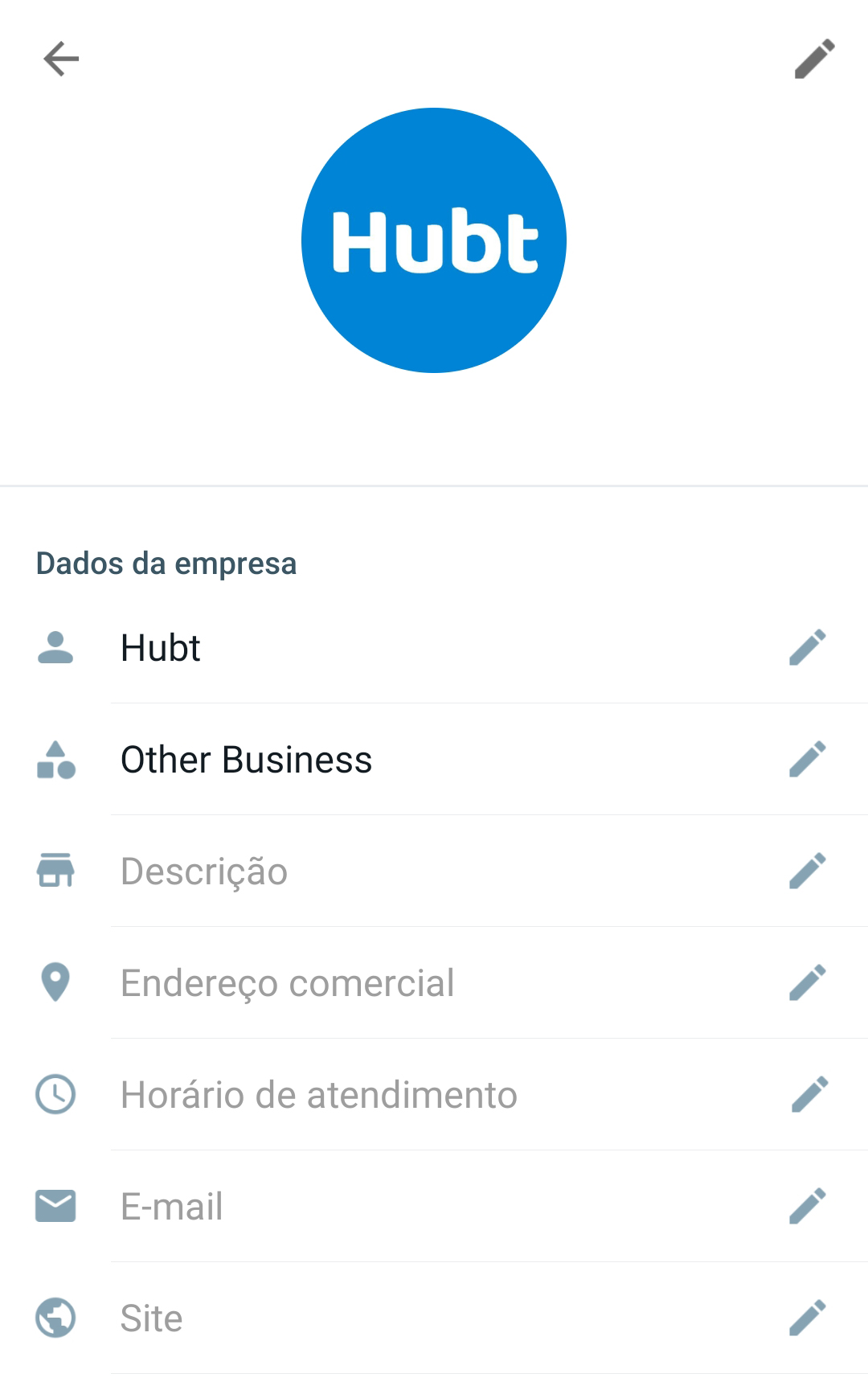Edit the Endereço comercial field
The width and height of the screenshot is (868, 1394).
pos(811,982)
